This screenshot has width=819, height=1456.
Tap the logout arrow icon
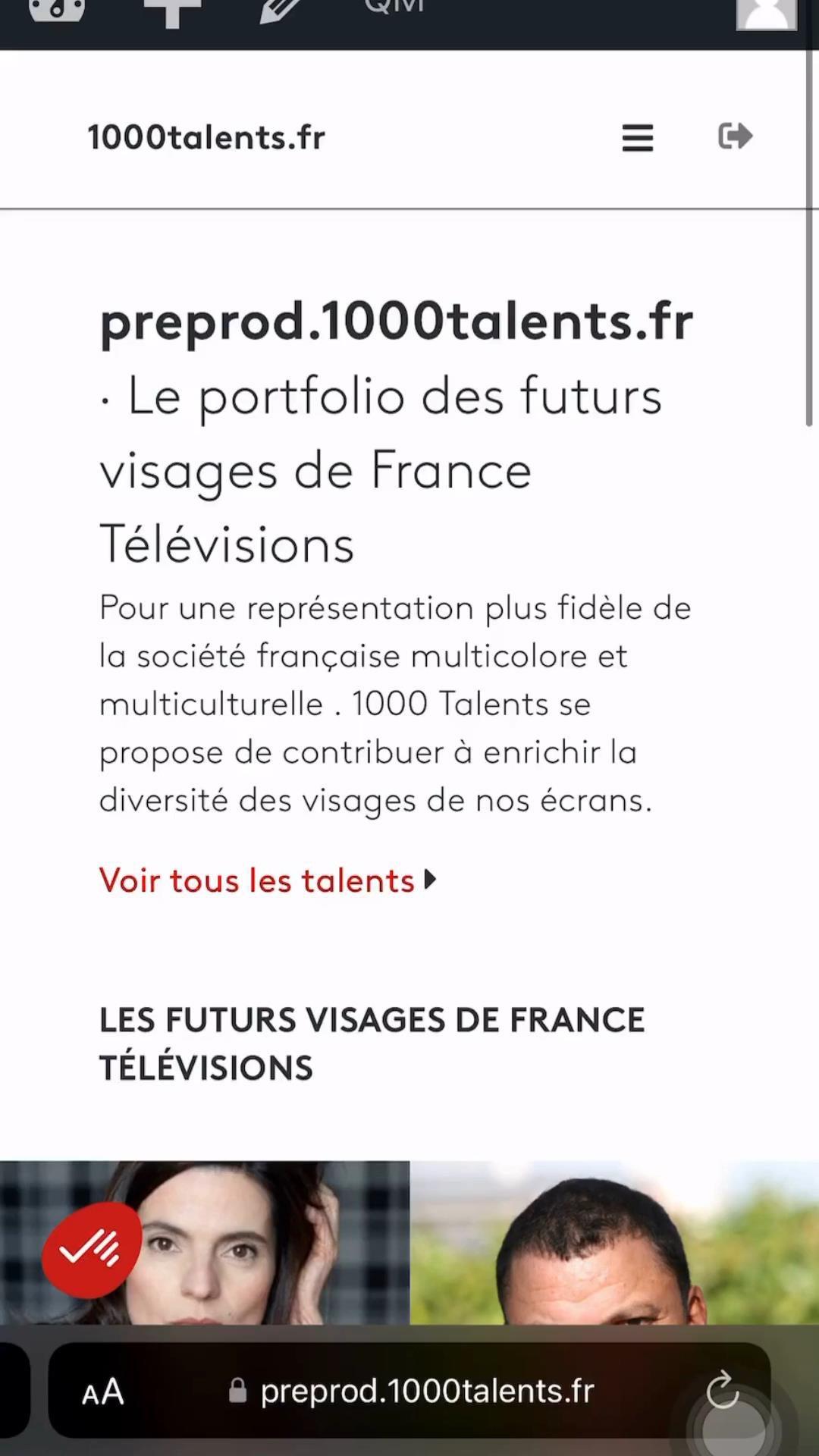735,136
